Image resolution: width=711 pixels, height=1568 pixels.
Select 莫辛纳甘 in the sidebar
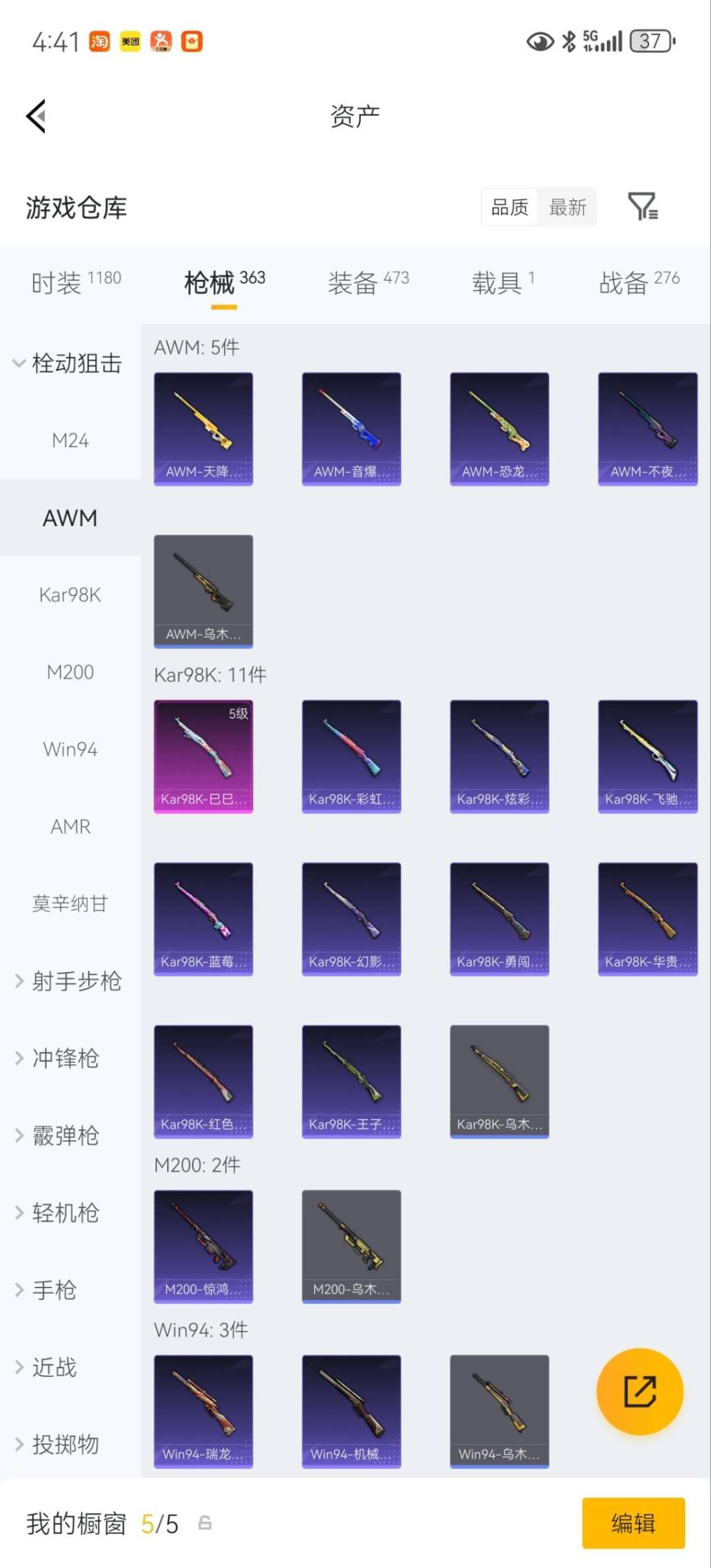[x=69, y=904]
